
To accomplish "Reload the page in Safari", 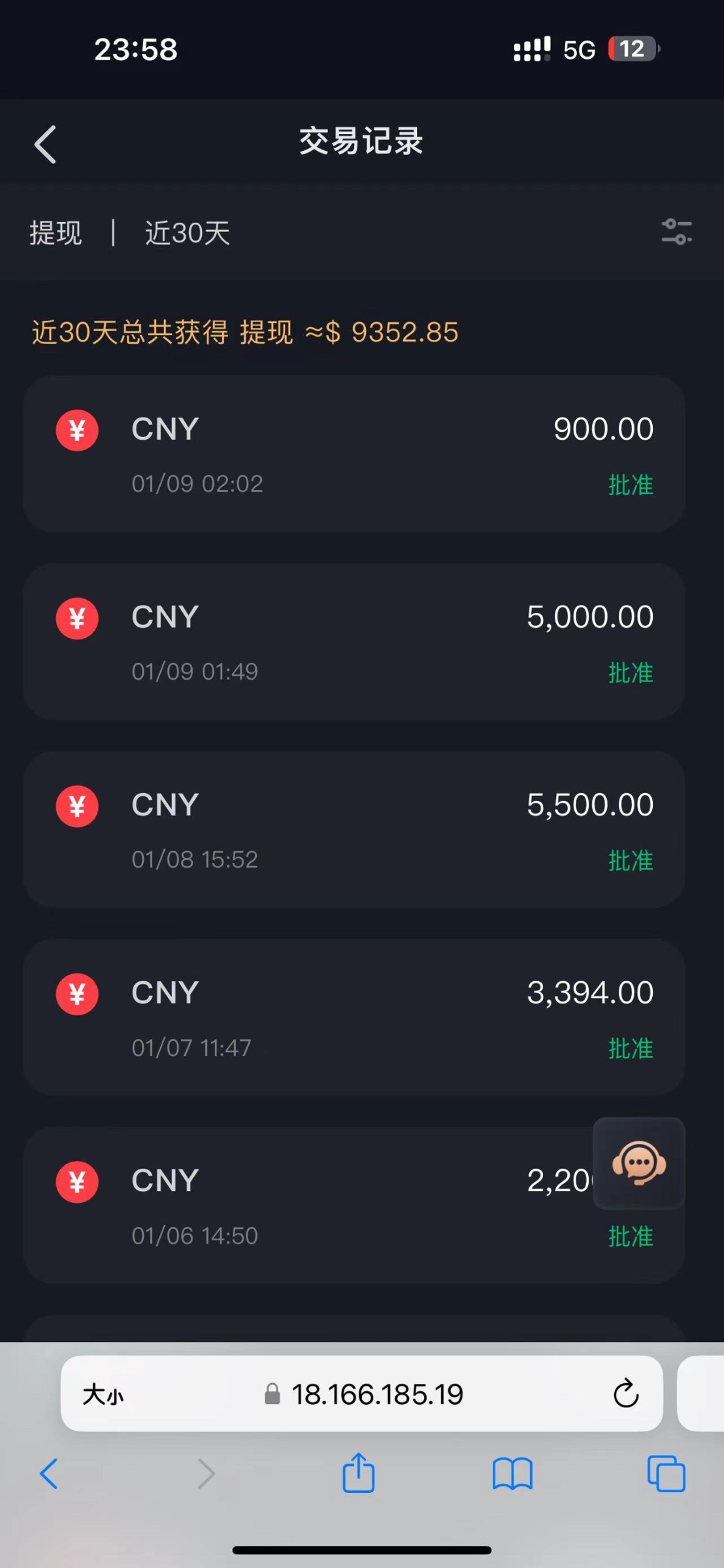I will pyautogui.click(x=625, y=1394).
